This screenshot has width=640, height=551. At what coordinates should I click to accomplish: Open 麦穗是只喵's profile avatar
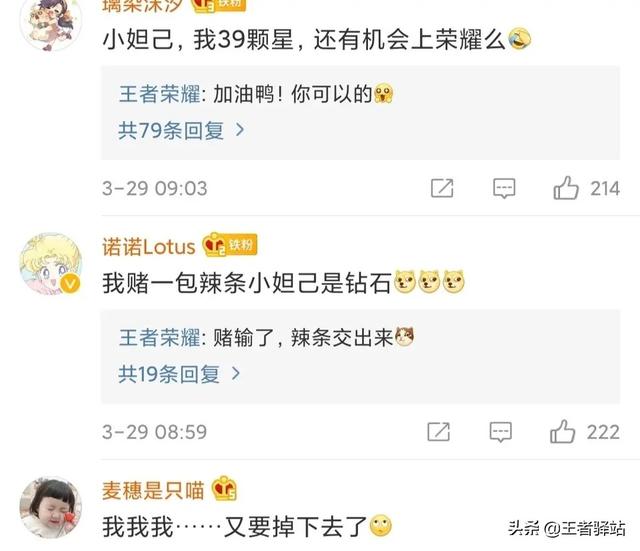pyautogui.click(x=51, y=510)
